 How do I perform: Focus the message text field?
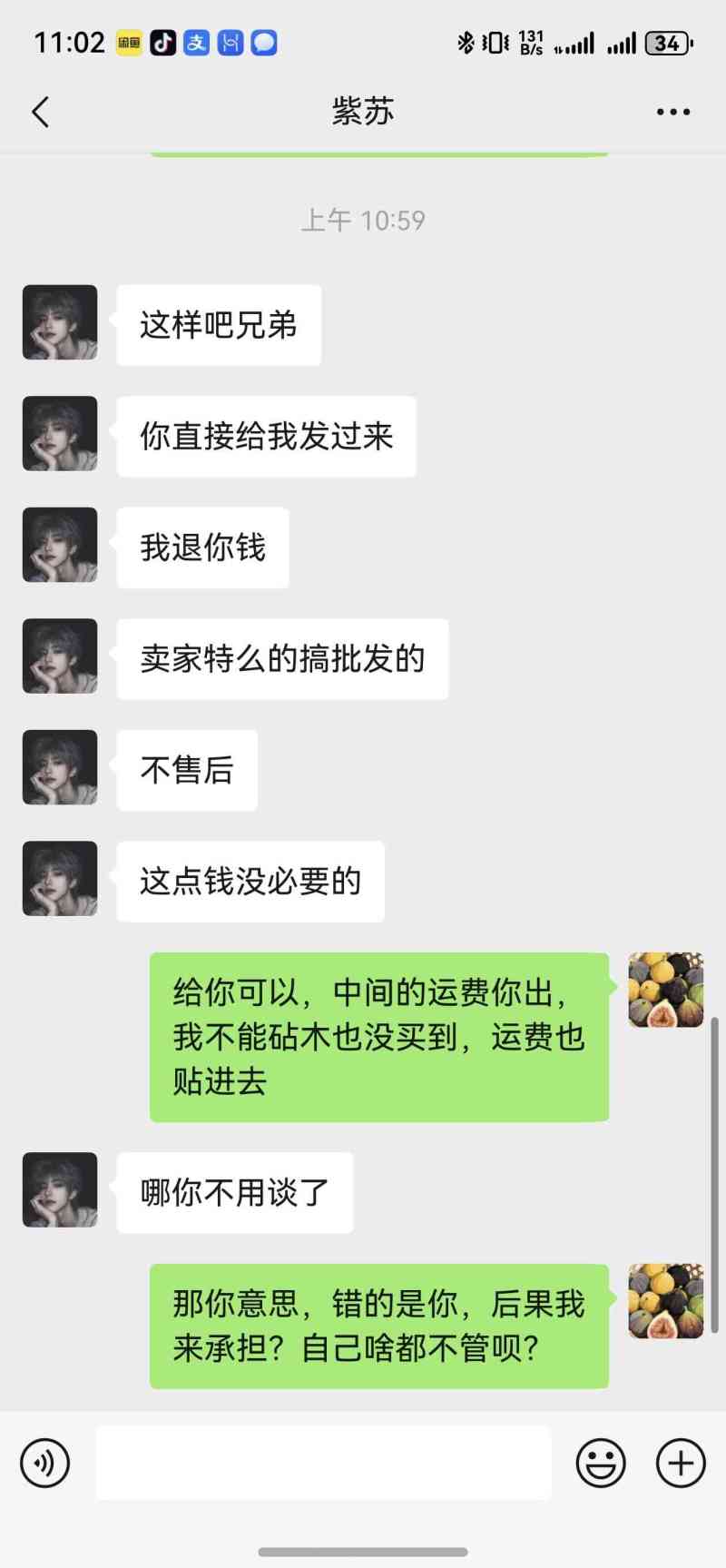(x=323, y=1463)
